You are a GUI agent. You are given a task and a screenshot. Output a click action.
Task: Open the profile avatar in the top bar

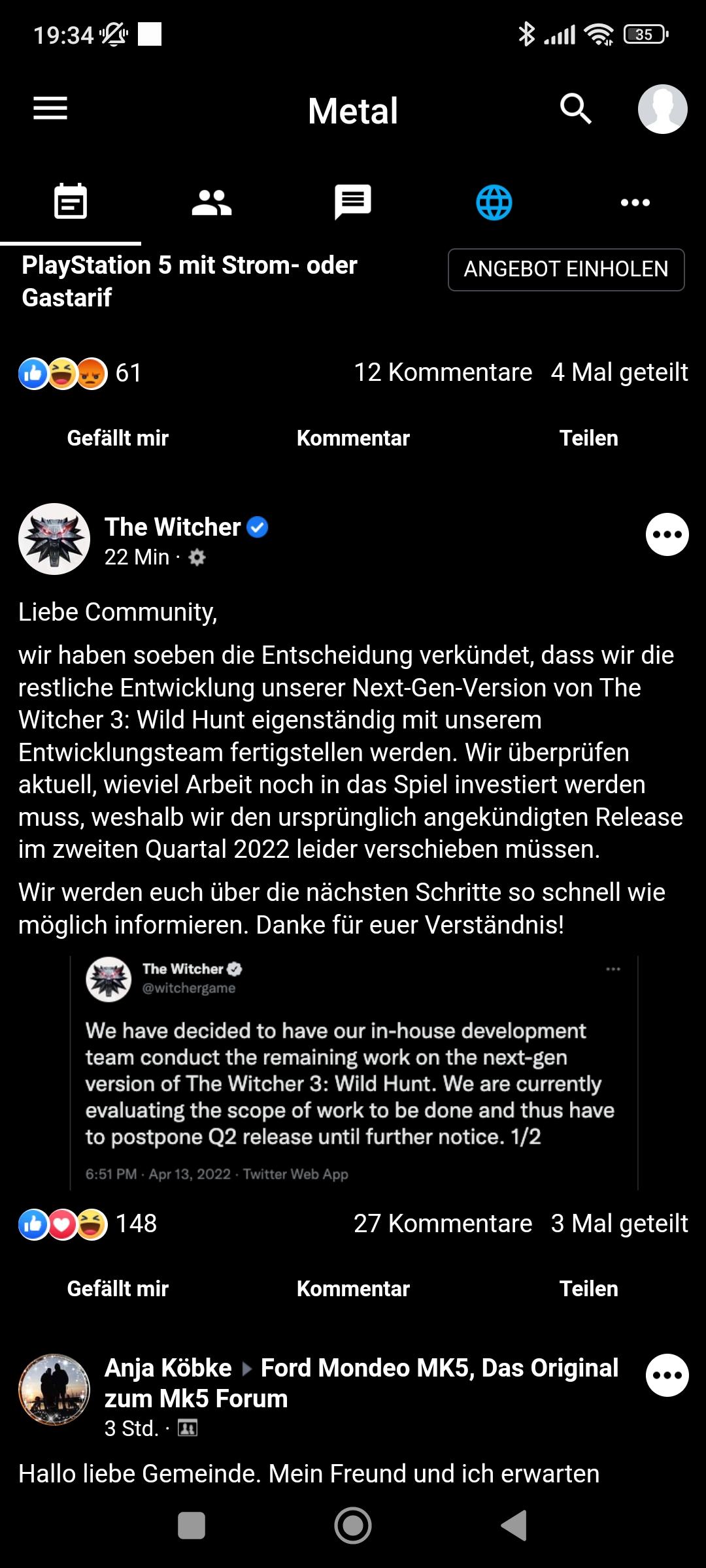(662, 109)
